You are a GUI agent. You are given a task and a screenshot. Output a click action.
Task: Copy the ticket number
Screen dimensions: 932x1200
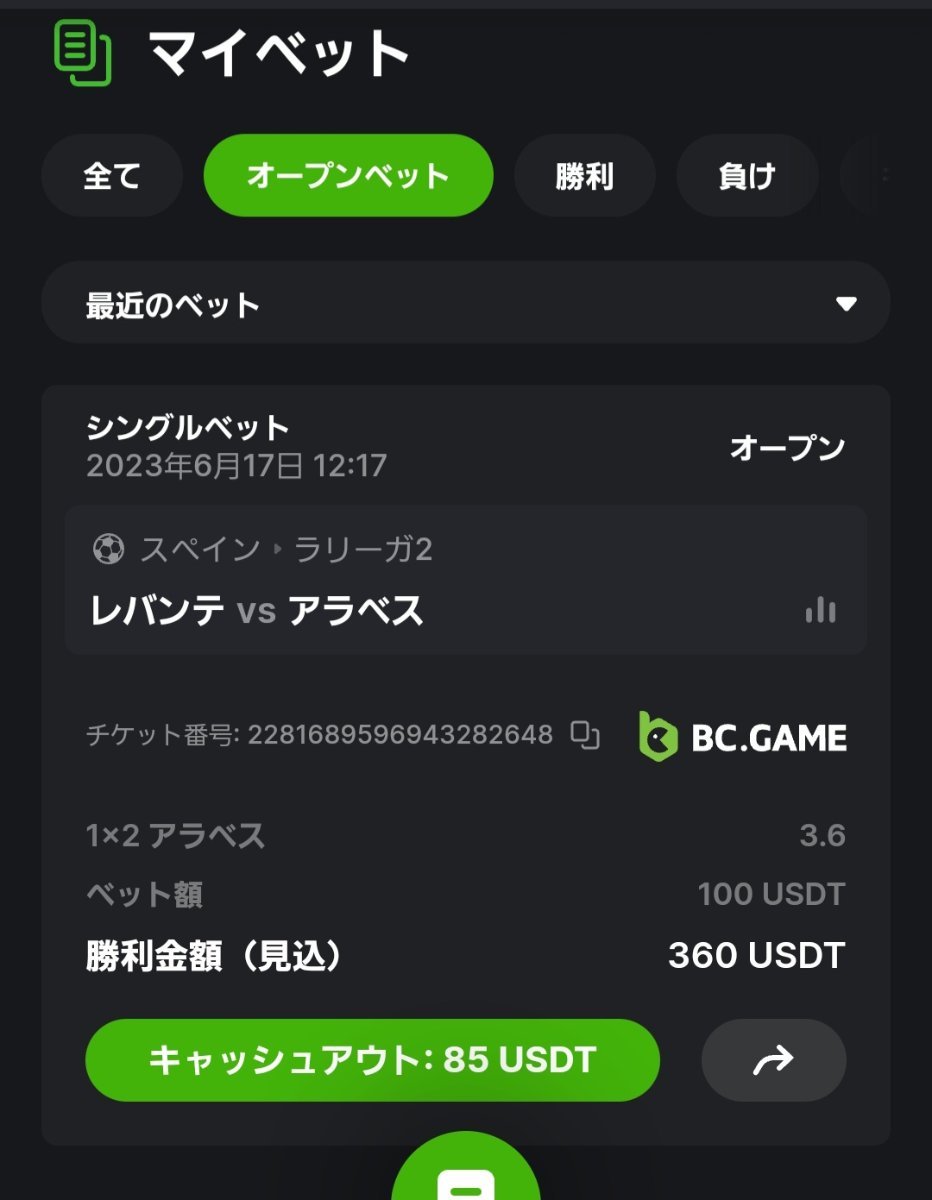[x=585, y=735]
